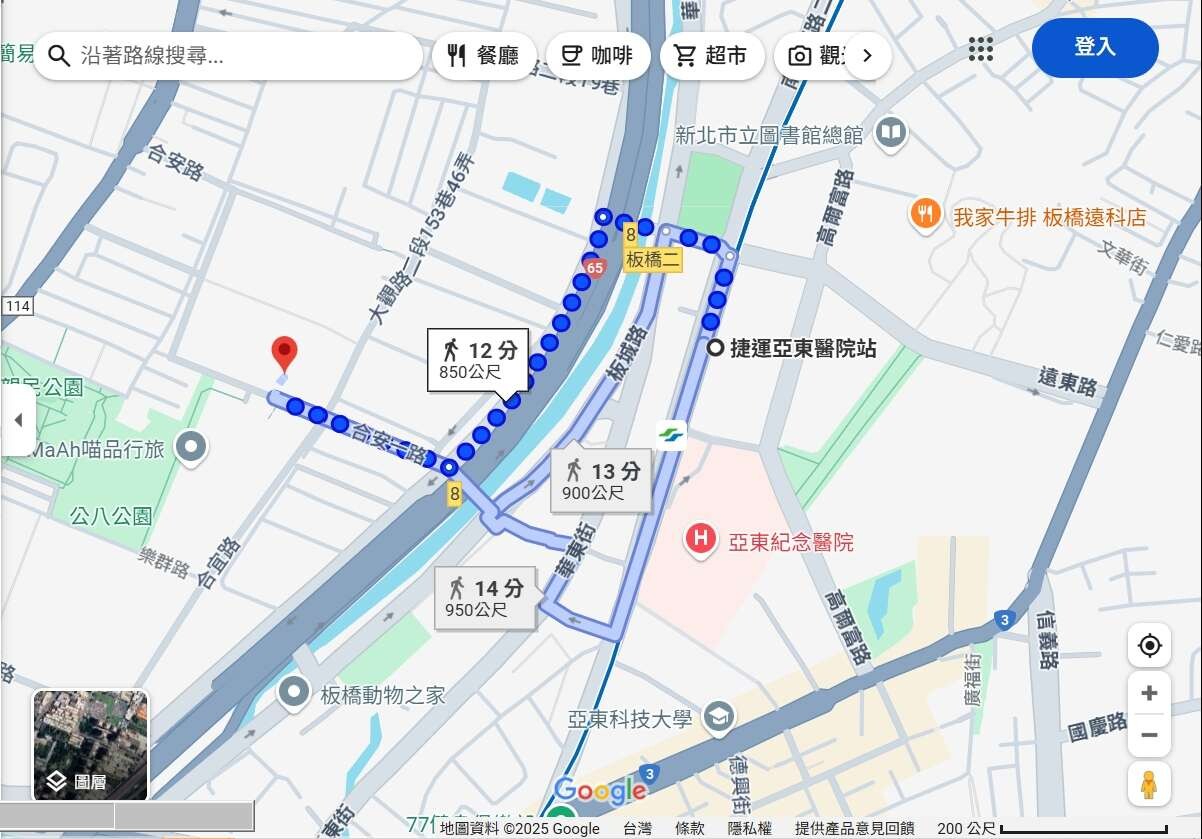
Task: Open the 隱私權 privacy link
Action: coord(749,828)
